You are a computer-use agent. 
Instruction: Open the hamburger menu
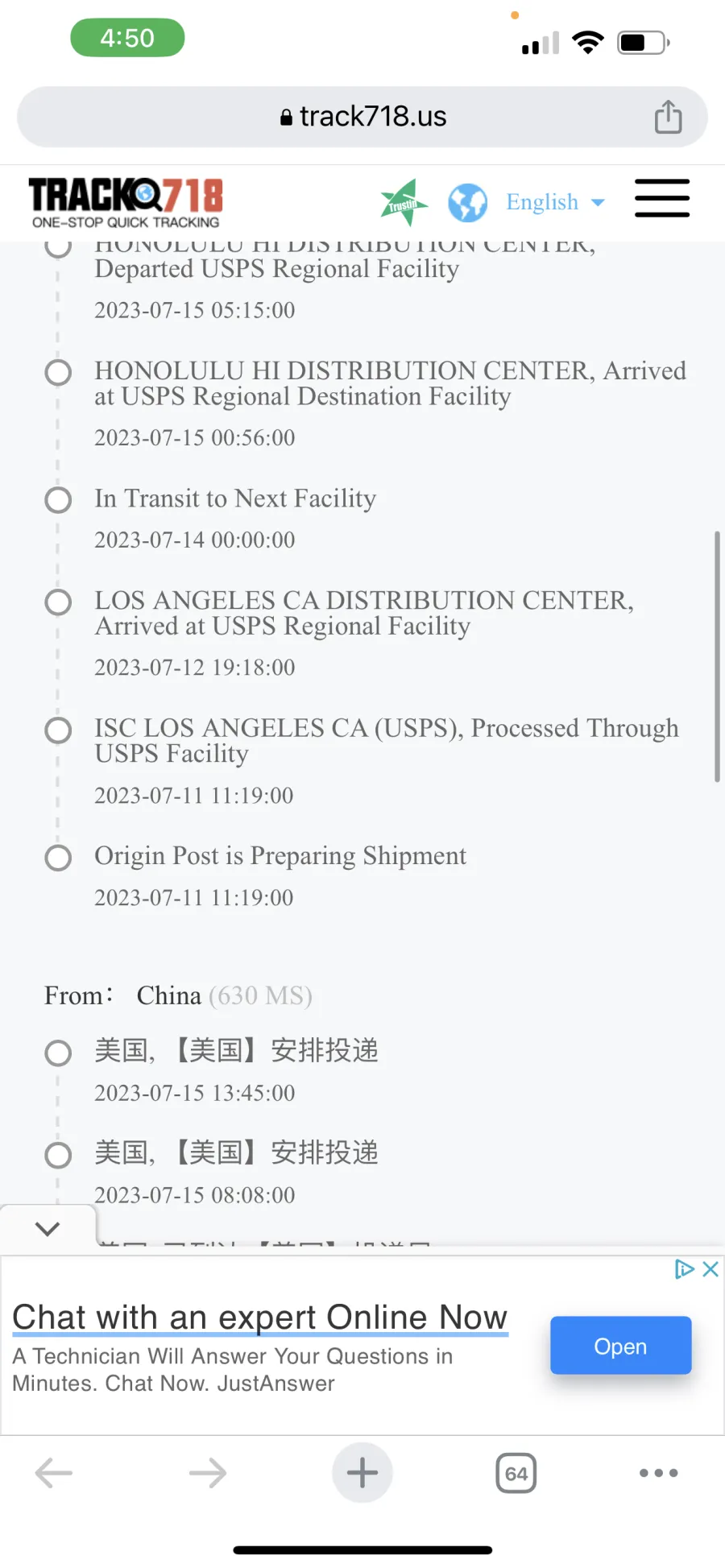pos(662,199)
